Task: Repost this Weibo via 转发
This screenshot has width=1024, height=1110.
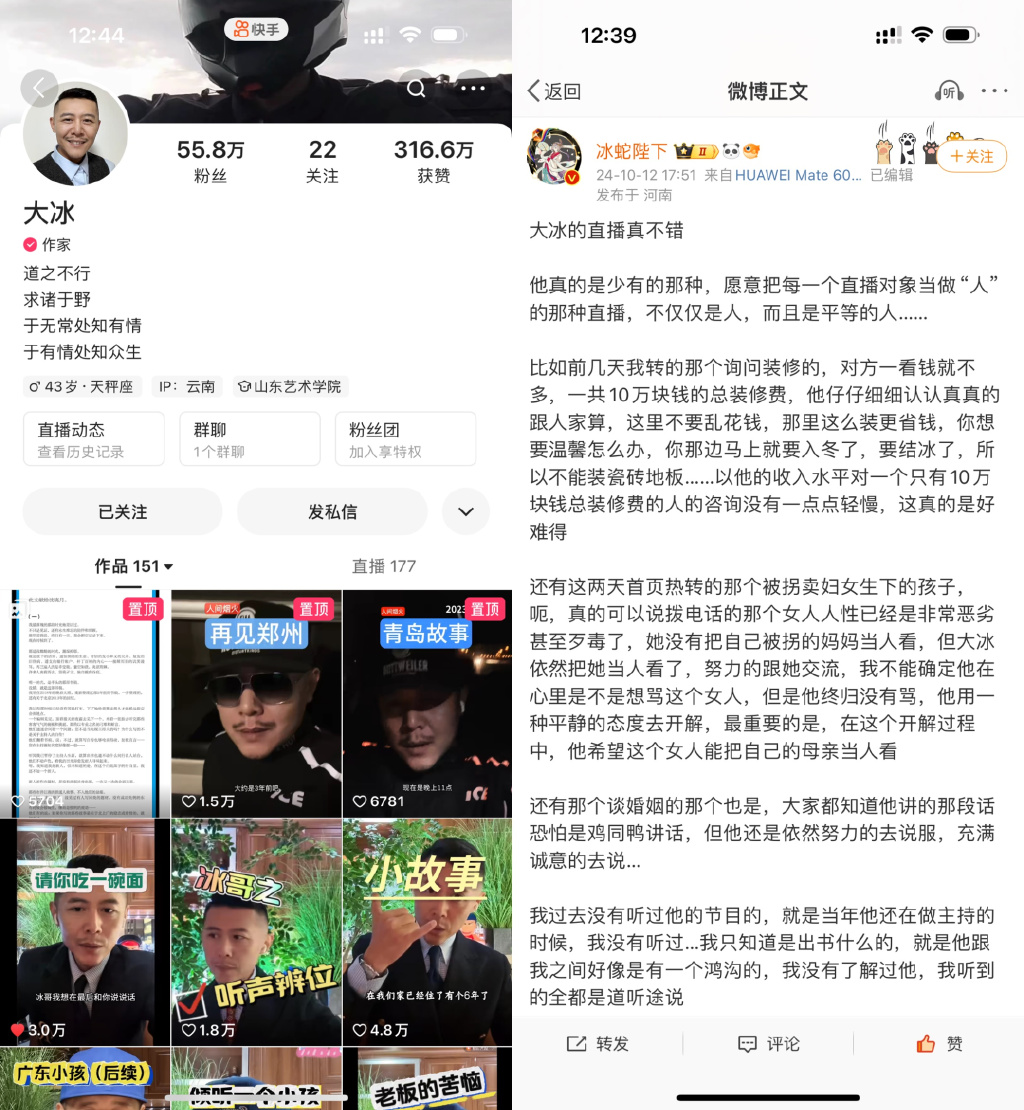Action: (x=598, y=1044)
